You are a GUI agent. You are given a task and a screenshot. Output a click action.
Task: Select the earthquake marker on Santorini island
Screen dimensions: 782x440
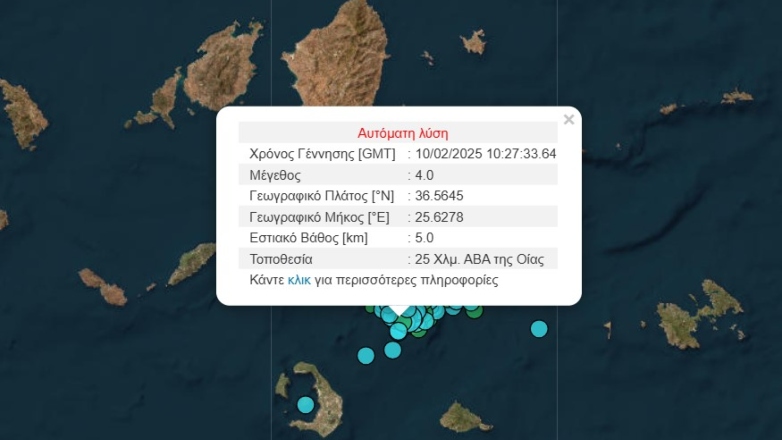pyautogui.click(x=305, y=404)
